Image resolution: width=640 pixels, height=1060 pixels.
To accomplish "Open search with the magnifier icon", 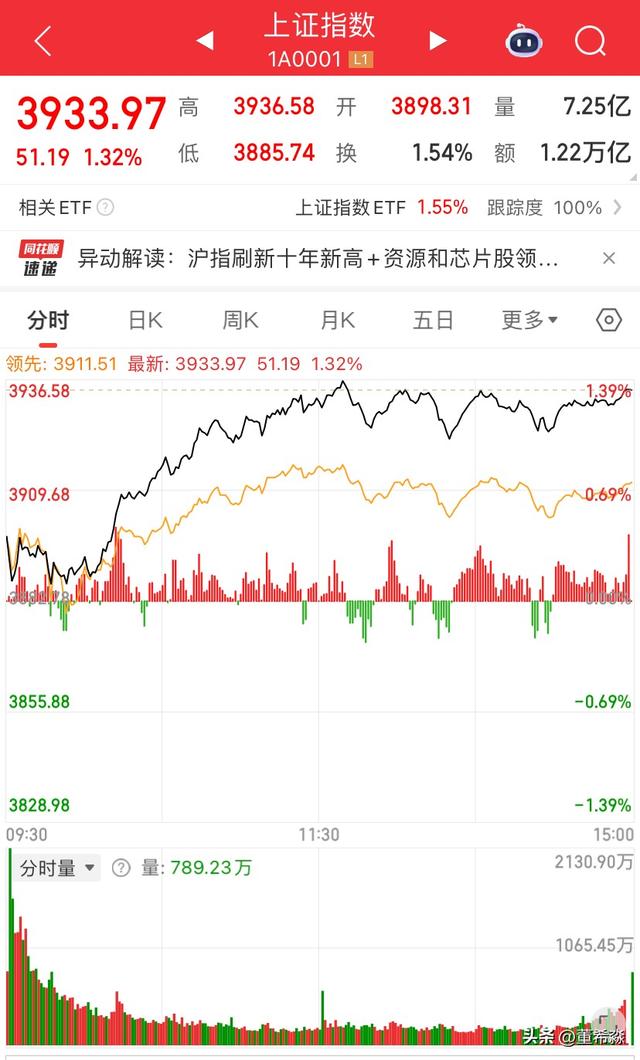I will coord(590,40).
